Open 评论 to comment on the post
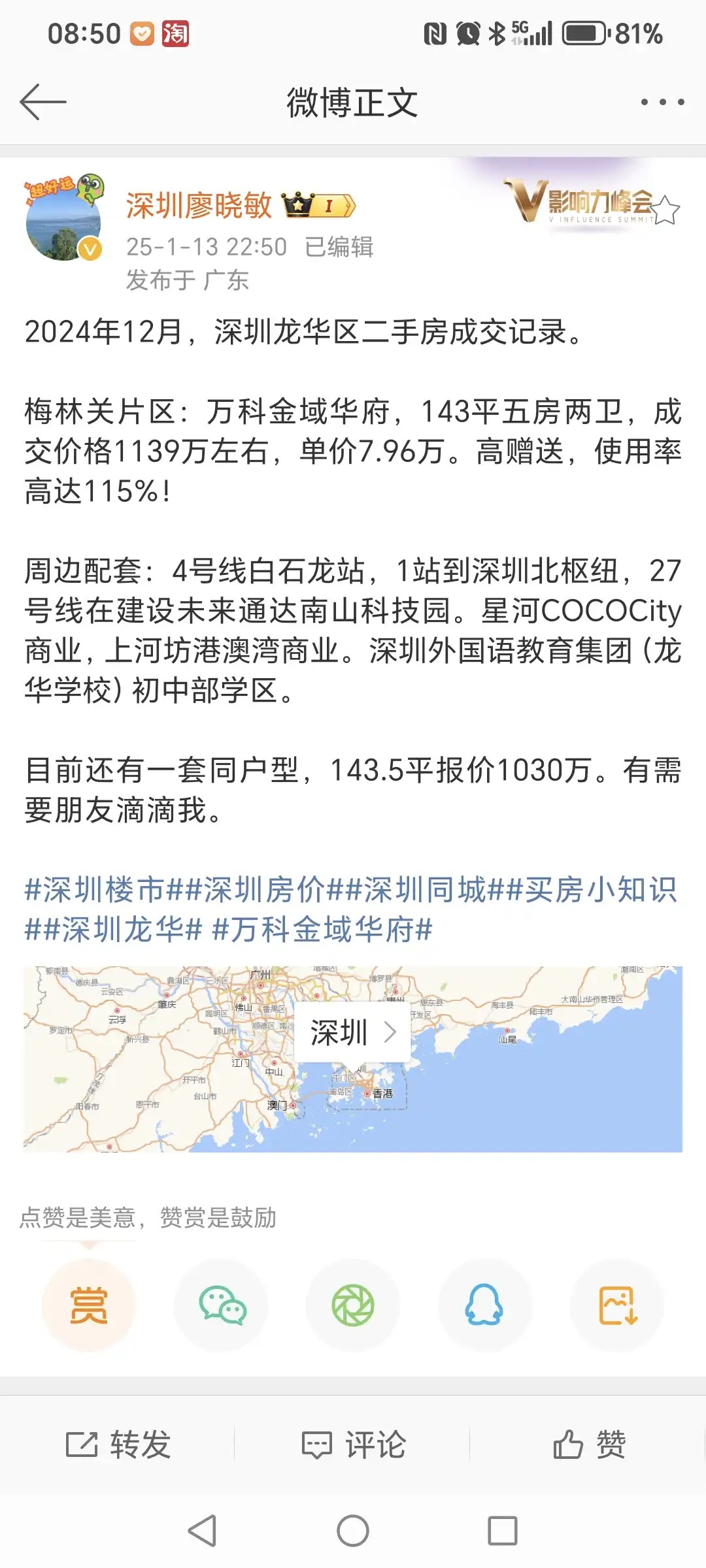 pos(353,1445)
